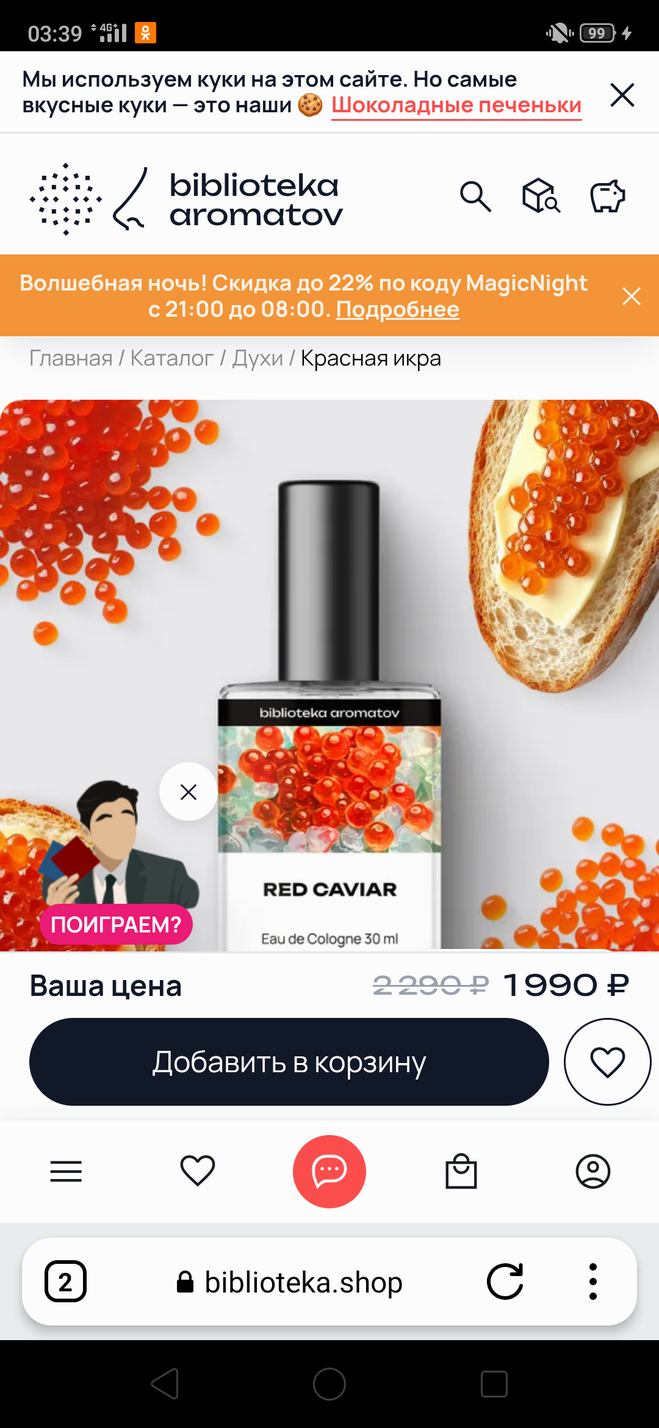The width and height of the screenshot is (659, 1428).
Task: Open Подробнее link in promo banner
Action: click(x=397, y=310)
